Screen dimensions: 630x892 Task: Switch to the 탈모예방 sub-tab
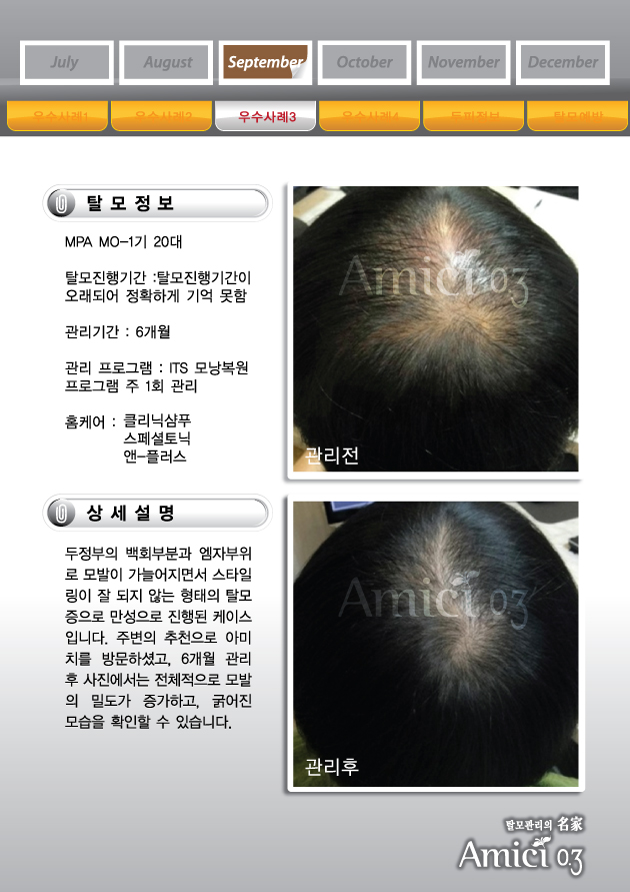(x=577, y=117)
